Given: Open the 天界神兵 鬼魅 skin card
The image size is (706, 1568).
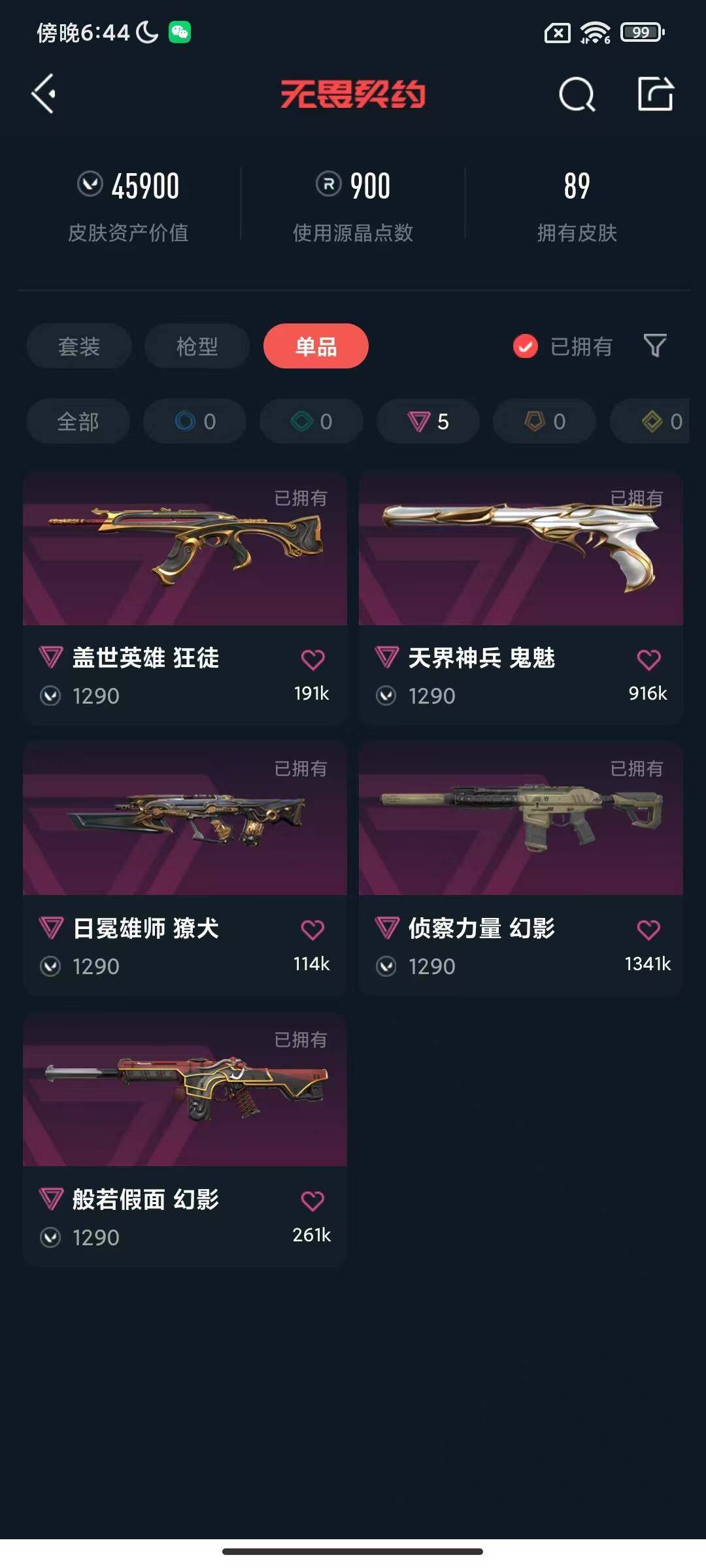Looking at the screenshot, I should click(521, 549).
